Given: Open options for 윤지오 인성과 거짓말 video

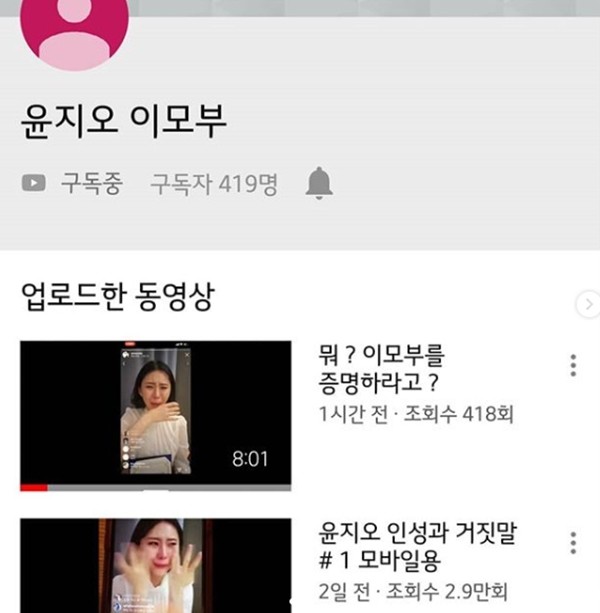Looking at the screenshot, I should [573, 543].
